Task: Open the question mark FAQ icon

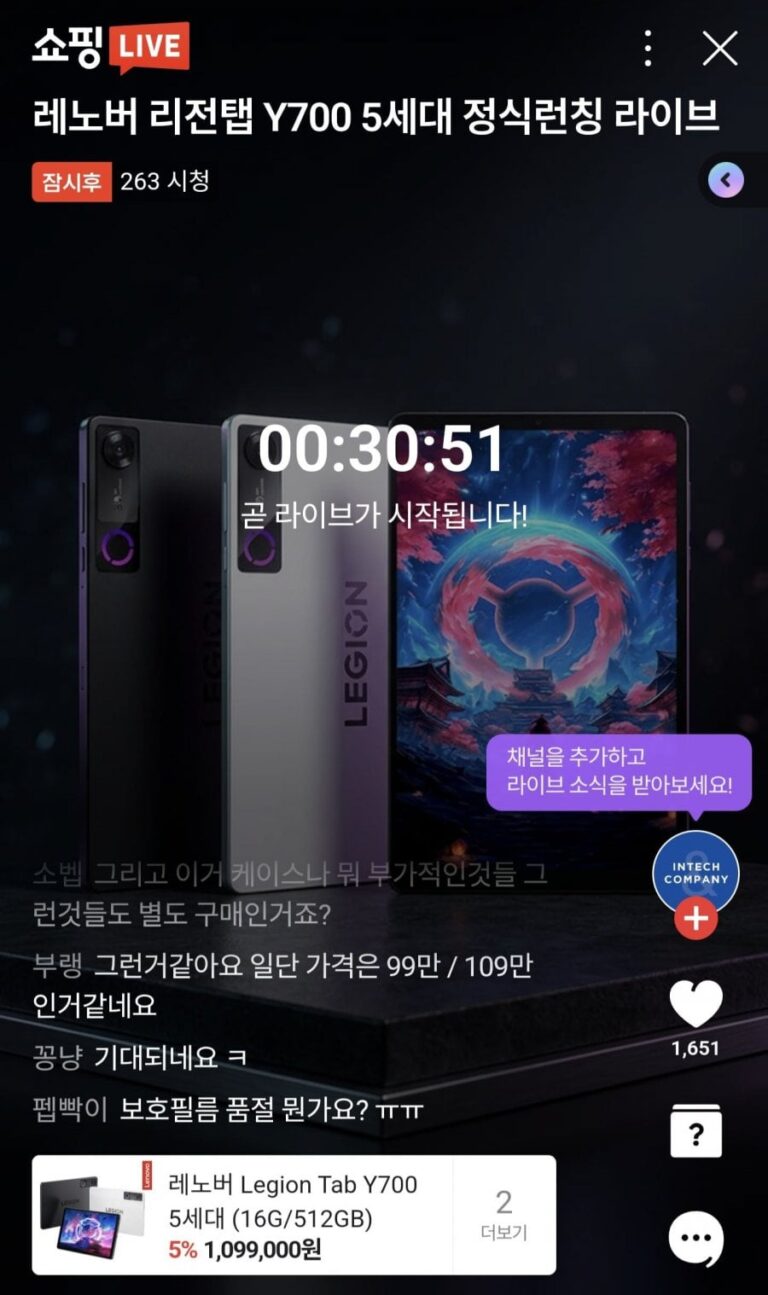Action: (x=696, y=1131)
